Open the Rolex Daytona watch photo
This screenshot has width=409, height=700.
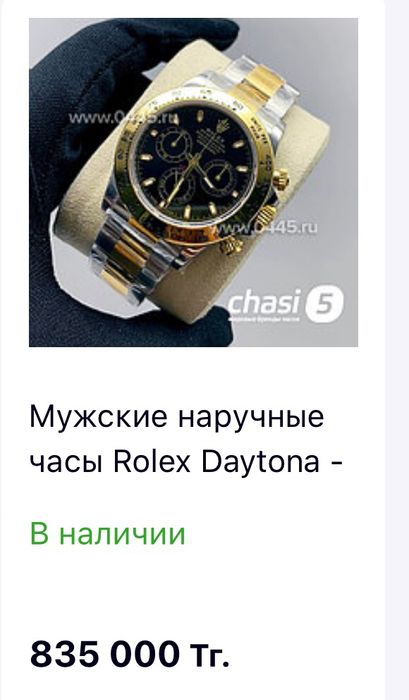point(193,182)
